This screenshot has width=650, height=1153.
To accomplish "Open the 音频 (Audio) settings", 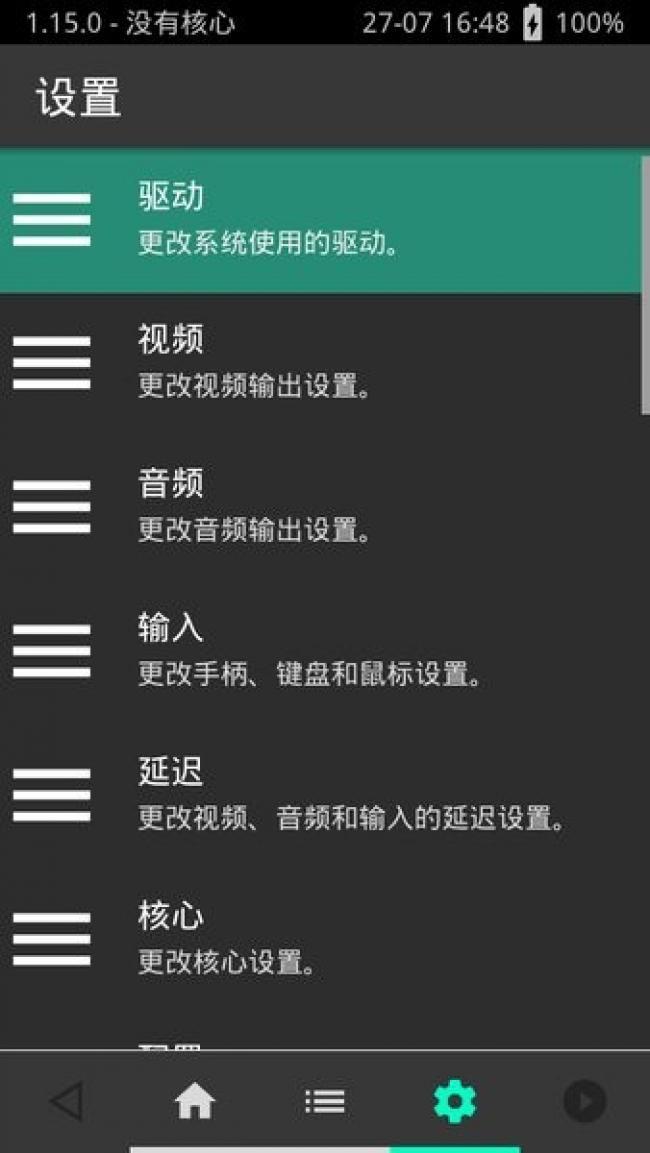I will (x=320, y=508).
